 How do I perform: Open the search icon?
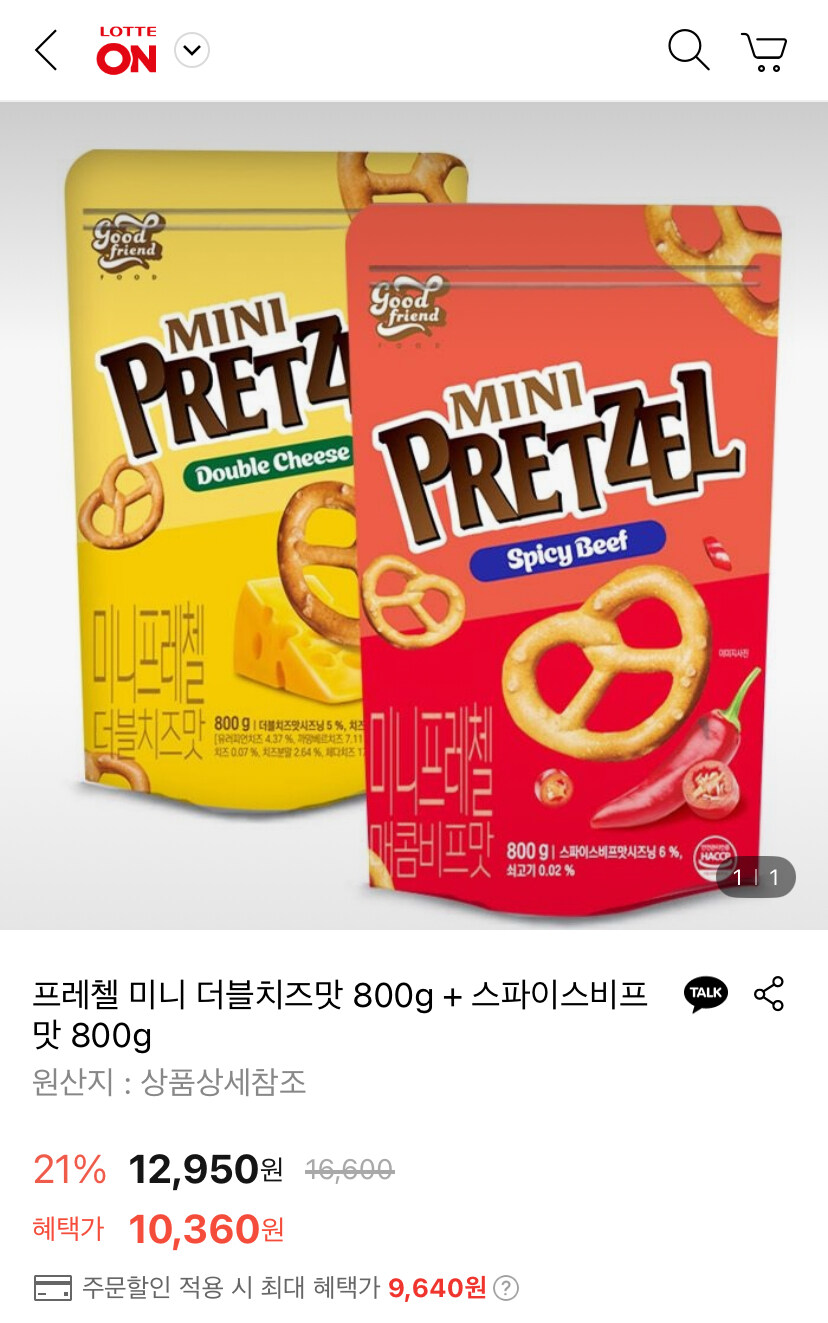coord(687,52)
